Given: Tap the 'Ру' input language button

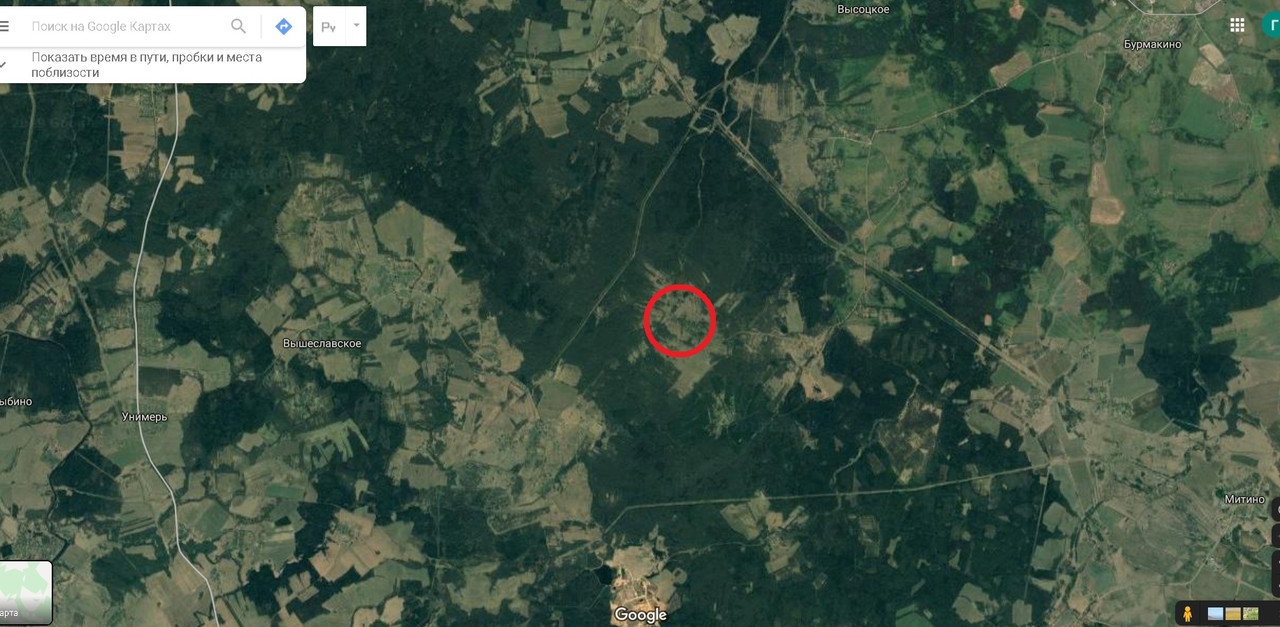Looking at the screenshot, I should tap(329, 27).
